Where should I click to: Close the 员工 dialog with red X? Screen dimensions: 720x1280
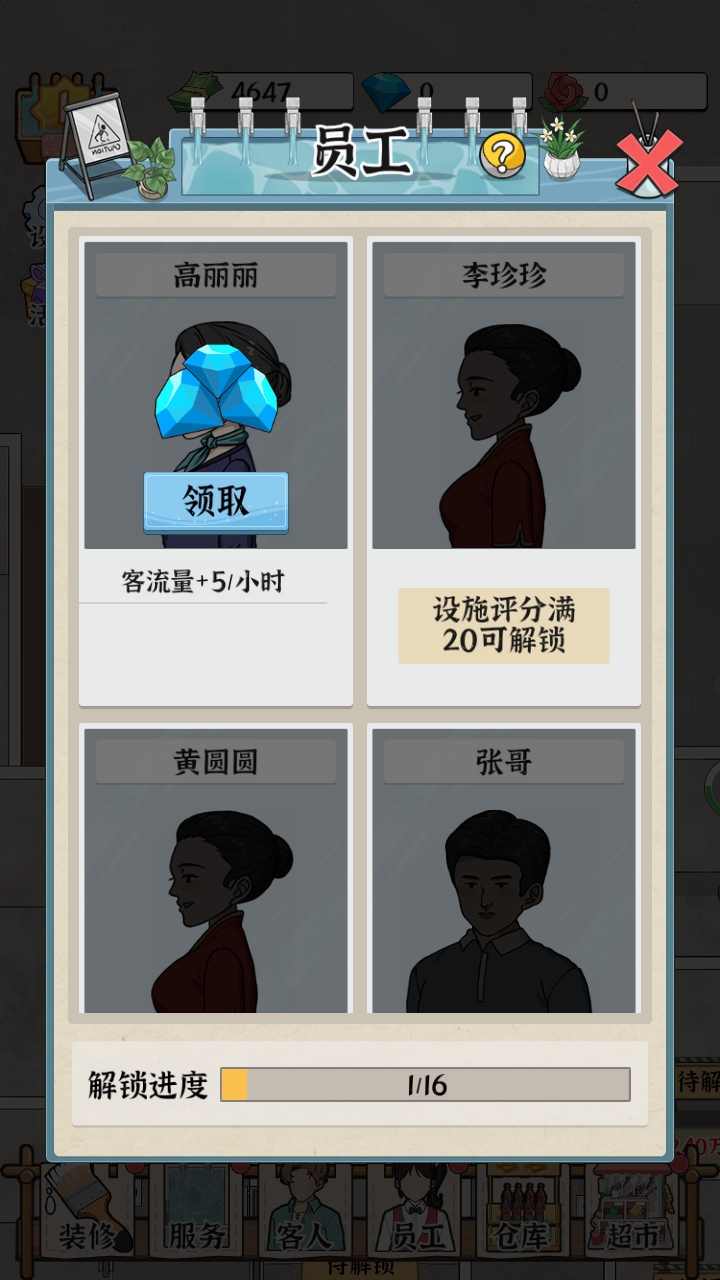tap(648, 163)
